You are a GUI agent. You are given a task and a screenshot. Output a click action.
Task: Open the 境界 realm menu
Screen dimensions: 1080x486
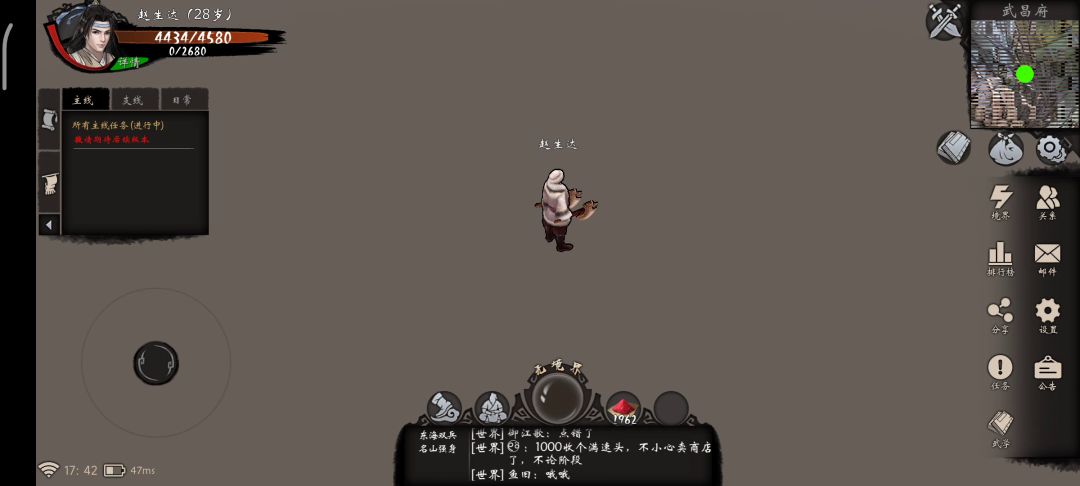(1000, 201)
